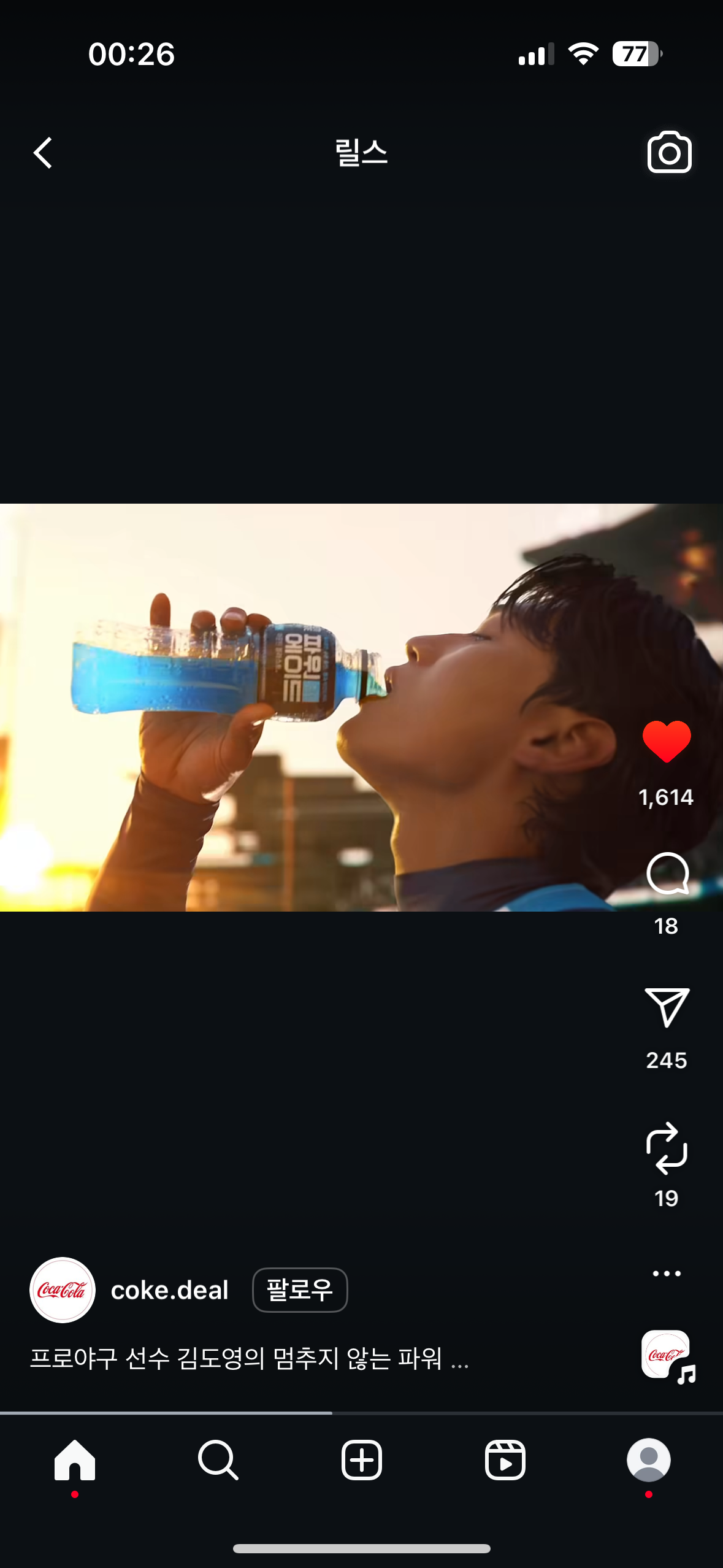723x1568 pixels.
Task: Open the comments on this reel
Action: [x=667, y=874]
